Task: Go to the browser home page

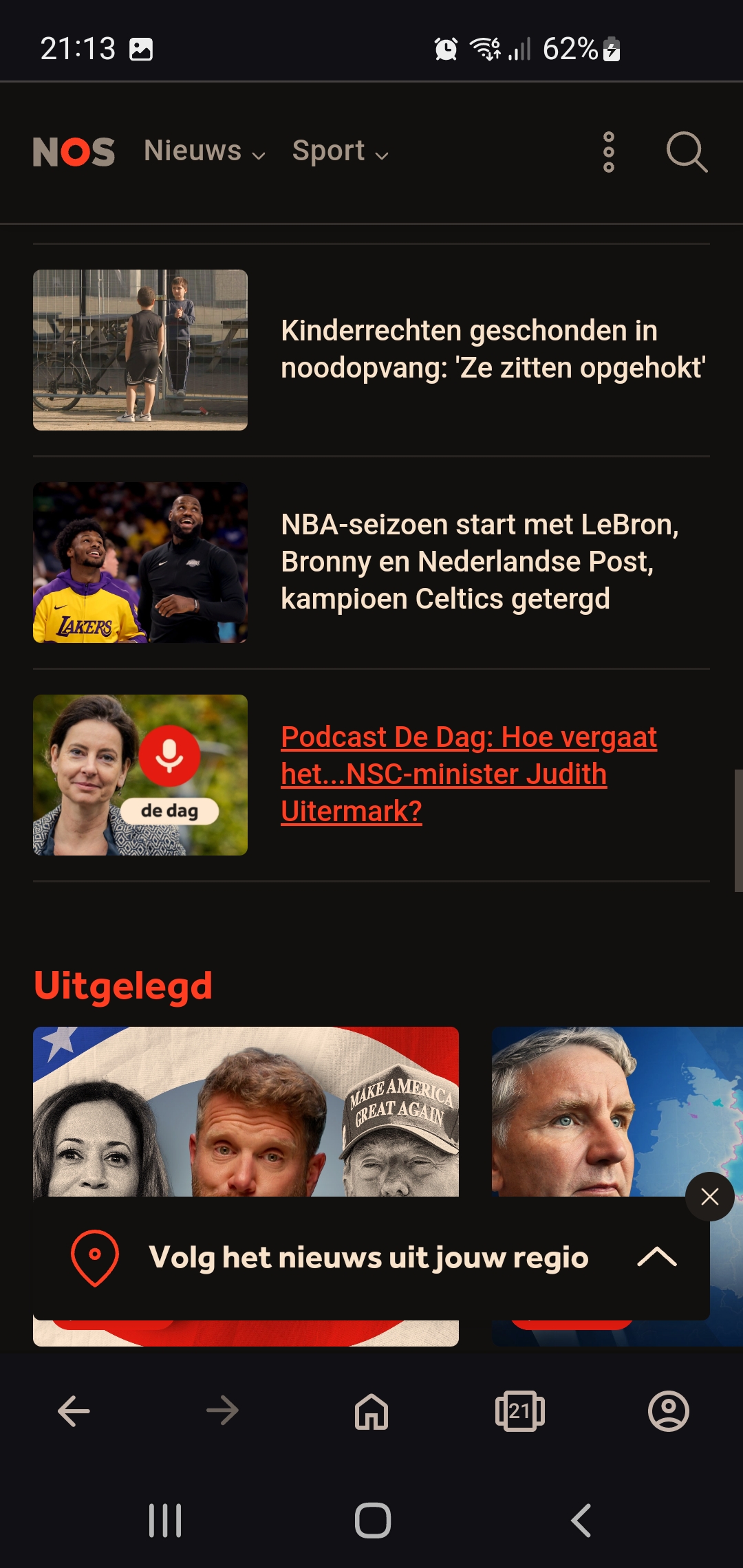Action: pos(371,1412)
